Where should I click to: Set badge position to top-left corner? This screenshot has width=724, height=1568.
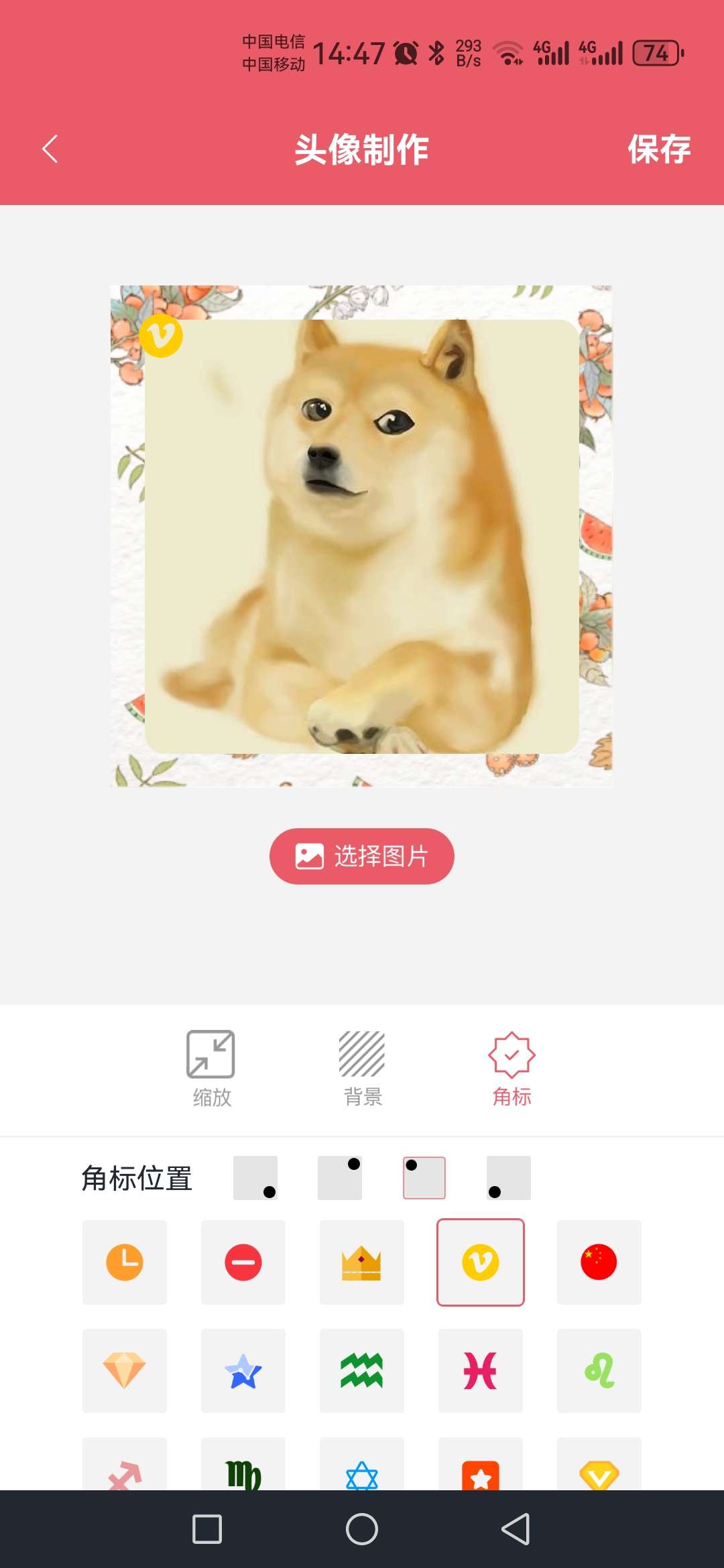(x=424, y=1178)
